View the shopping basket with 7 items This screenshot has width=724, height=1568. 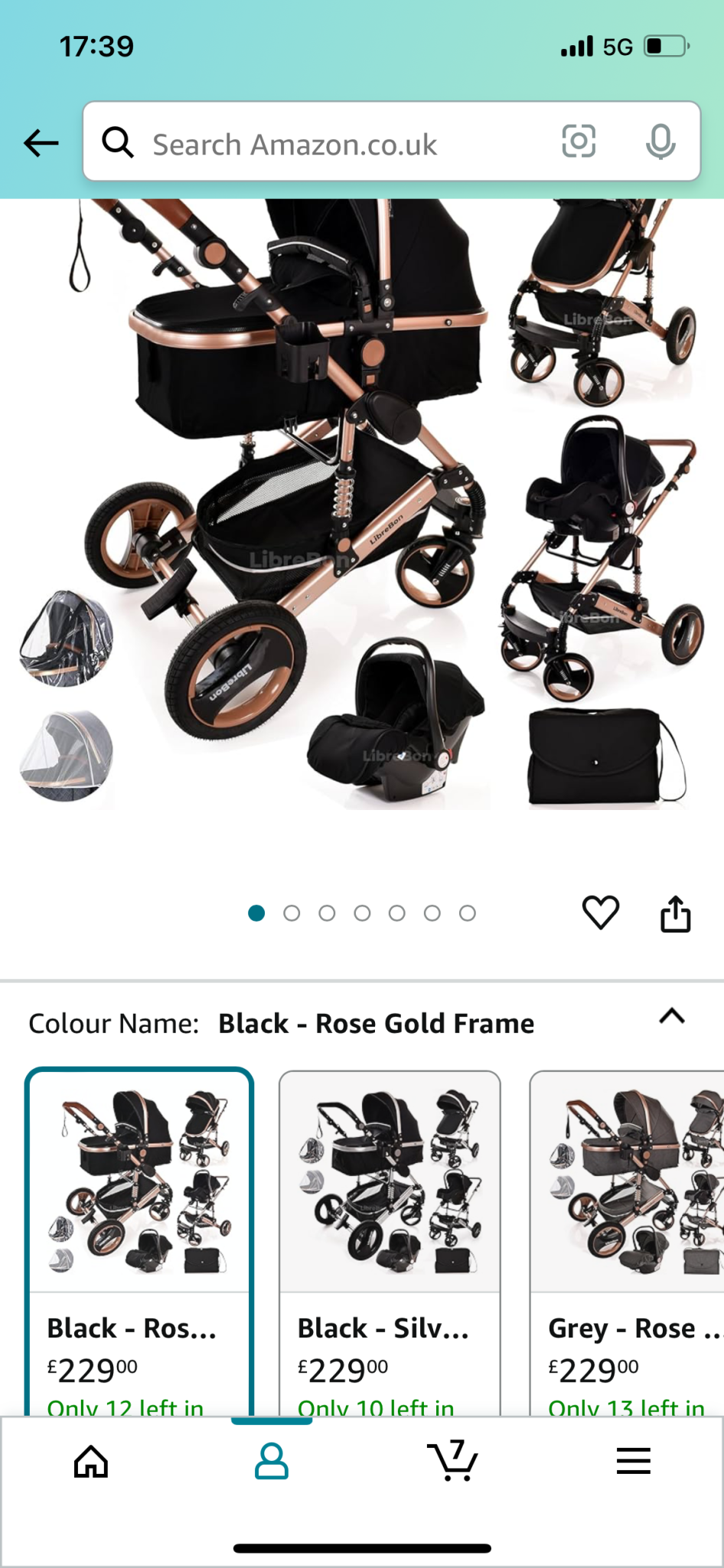coord(453,1460)
